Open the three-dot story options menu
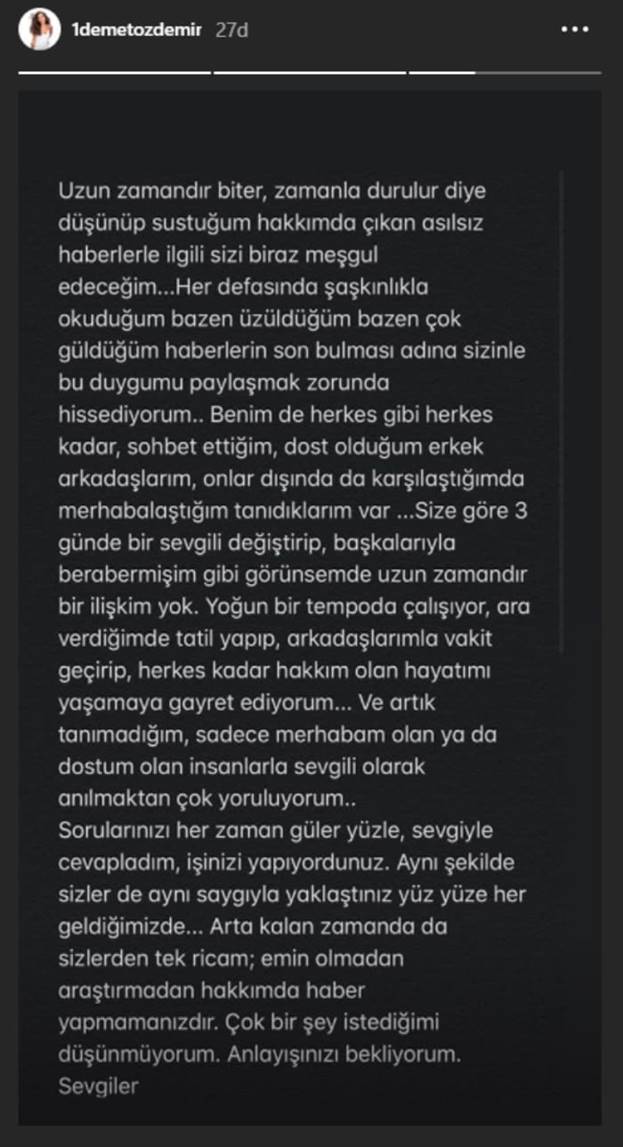The width and height of the screenshot is (623, 1147). coord(575,29)
